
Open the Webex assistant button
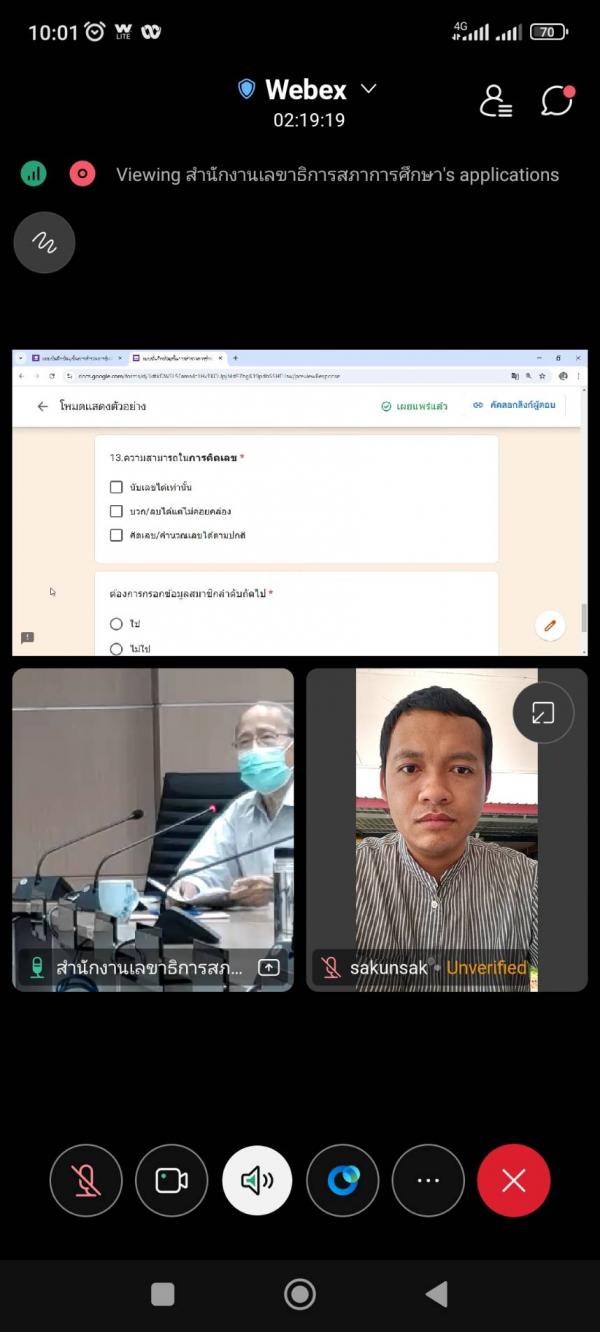(343, 1180)
